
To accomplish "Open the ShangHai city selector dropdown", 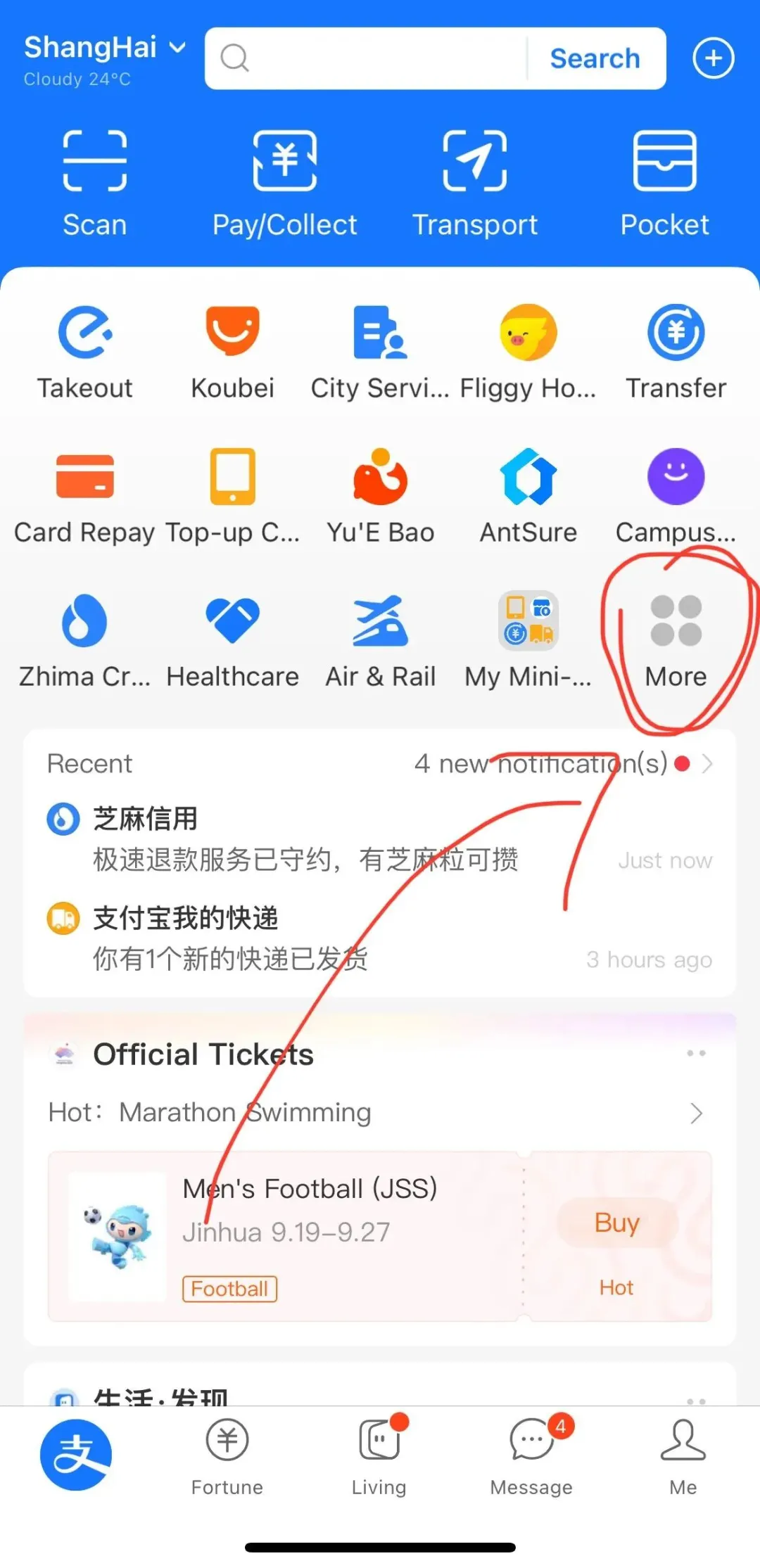I will pos(104,49).
